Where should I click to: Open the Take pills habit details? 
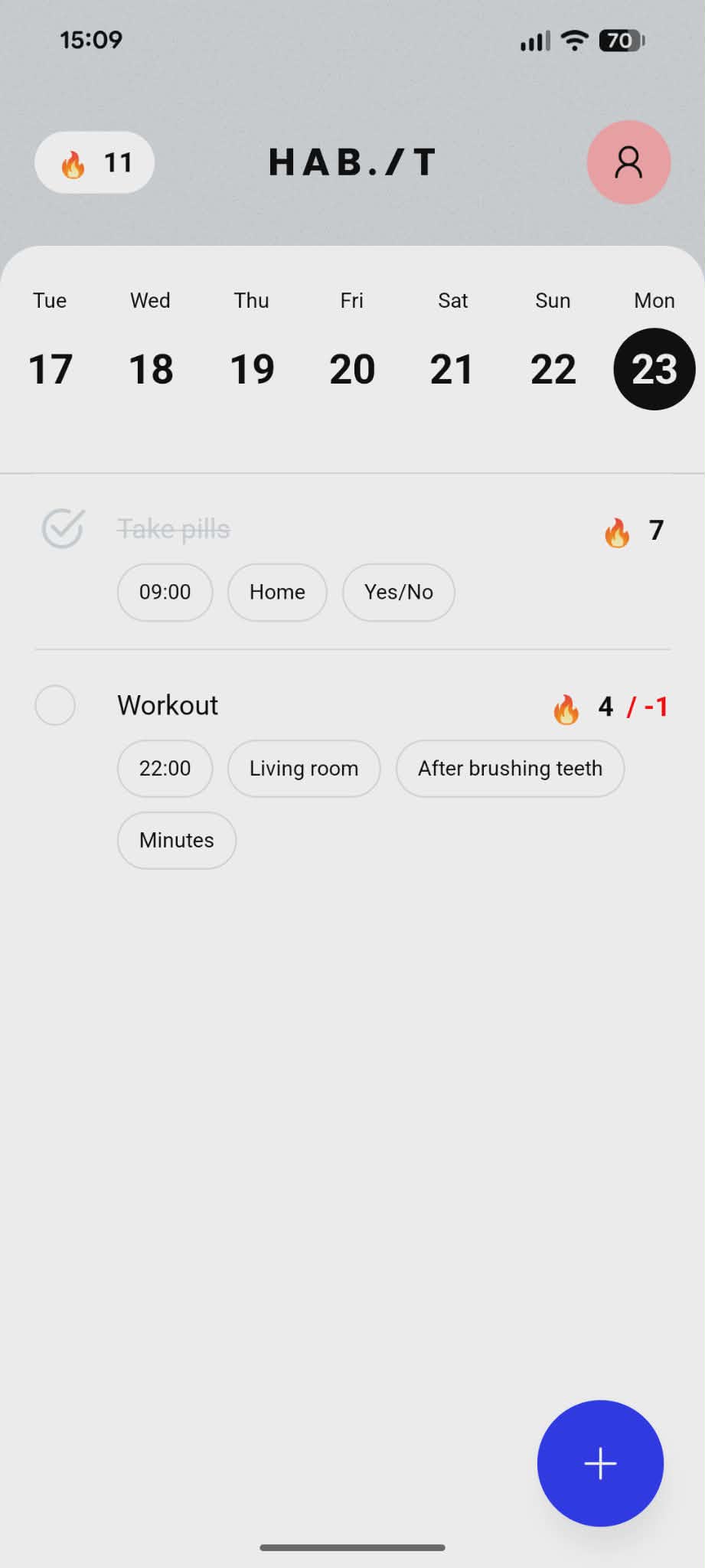point(174,529)
